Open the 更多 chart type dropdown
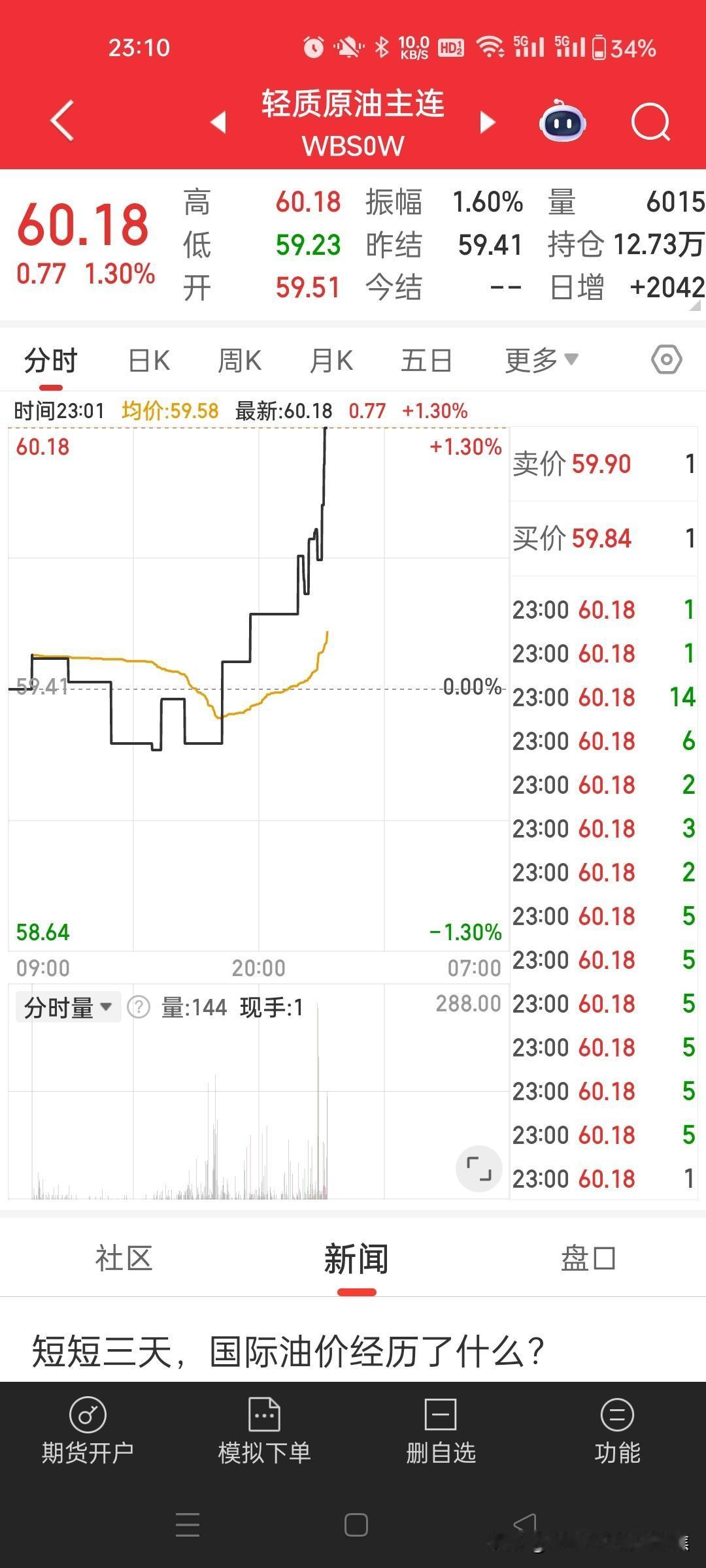 click(x=542, y=359)
